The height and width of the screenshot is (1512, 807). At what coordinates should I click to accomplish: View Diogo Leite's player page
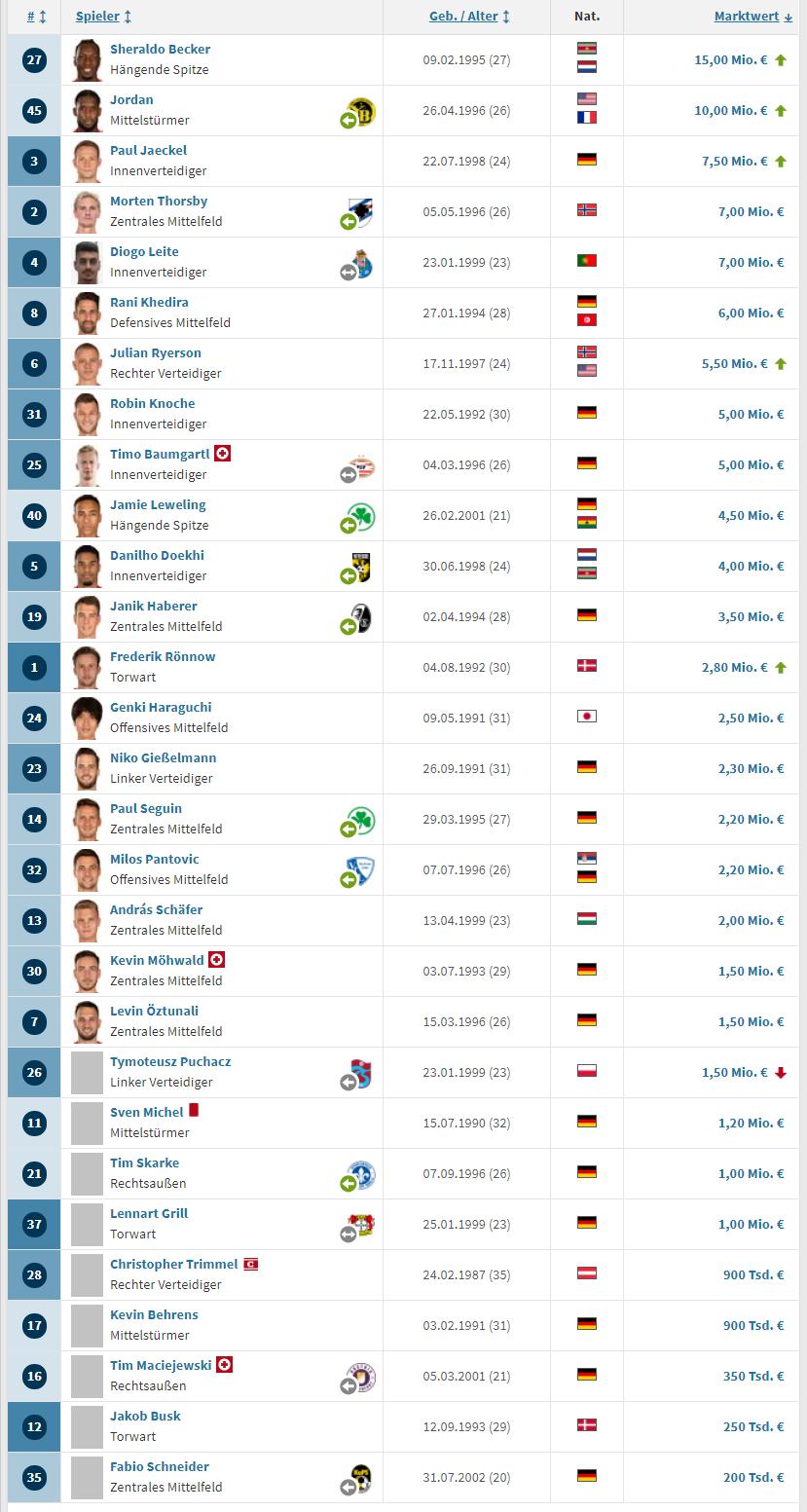pyautogui.click(x=144, y=251)
